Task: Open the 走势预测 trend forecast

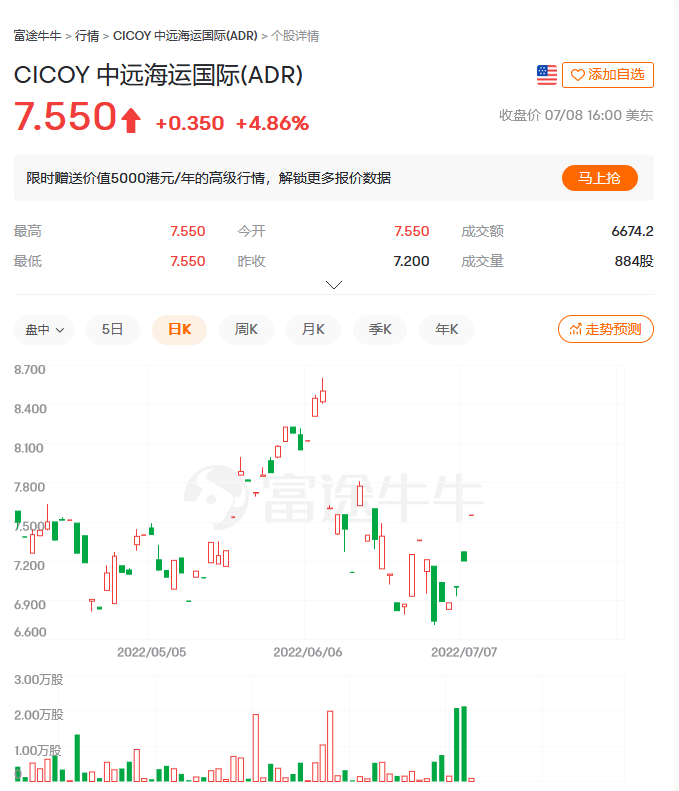Action: click(x=606, y=329)
